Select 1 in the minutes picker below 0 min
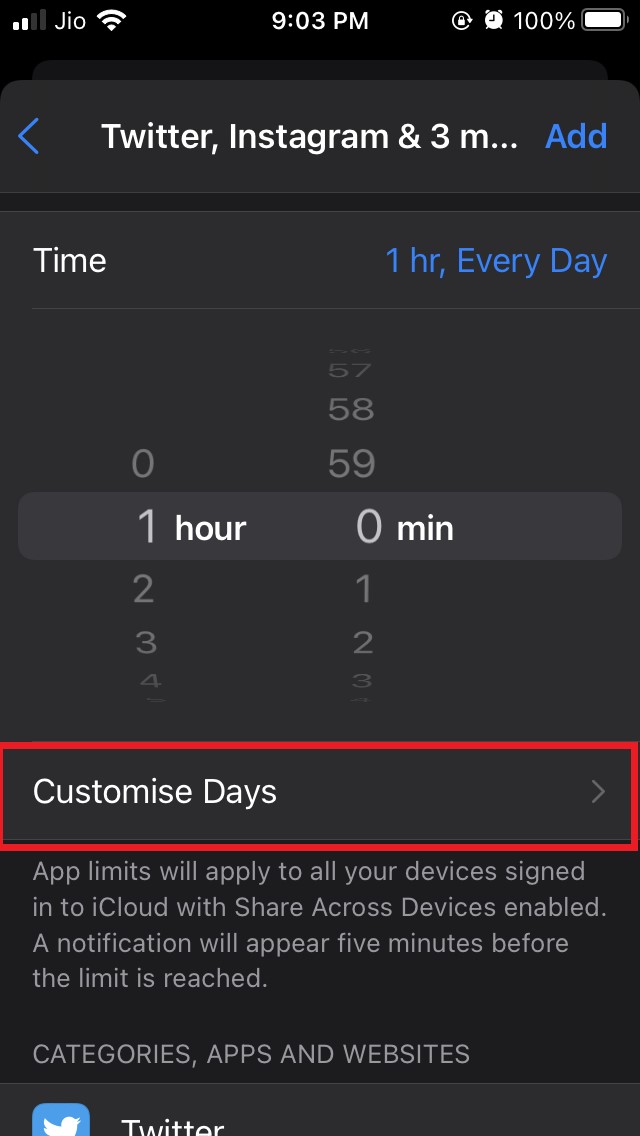This screenshot has width=640, height=1136. tap(362, 589)
